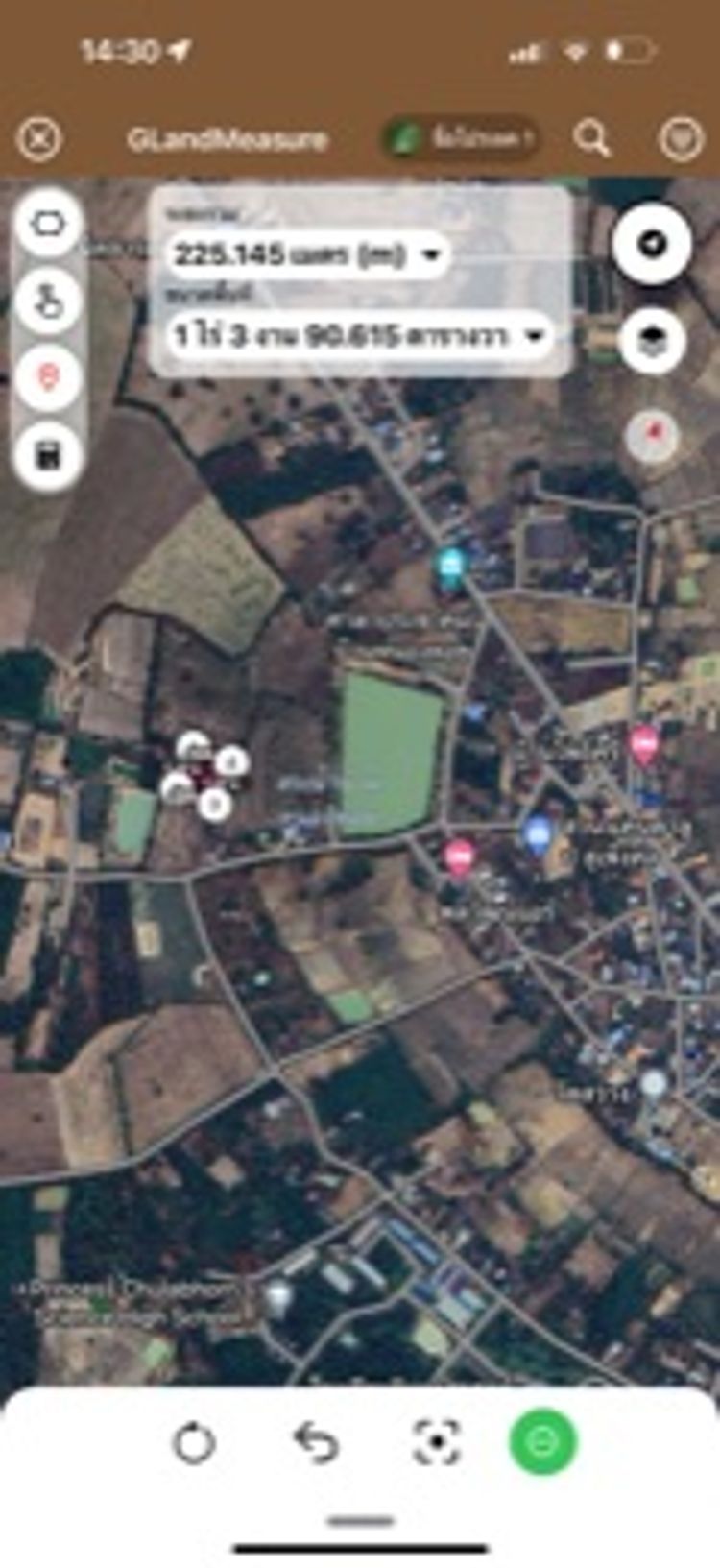Viewport: 720px width, 1568px height.
Task: Center map on my current location
Action: (652, 244)
